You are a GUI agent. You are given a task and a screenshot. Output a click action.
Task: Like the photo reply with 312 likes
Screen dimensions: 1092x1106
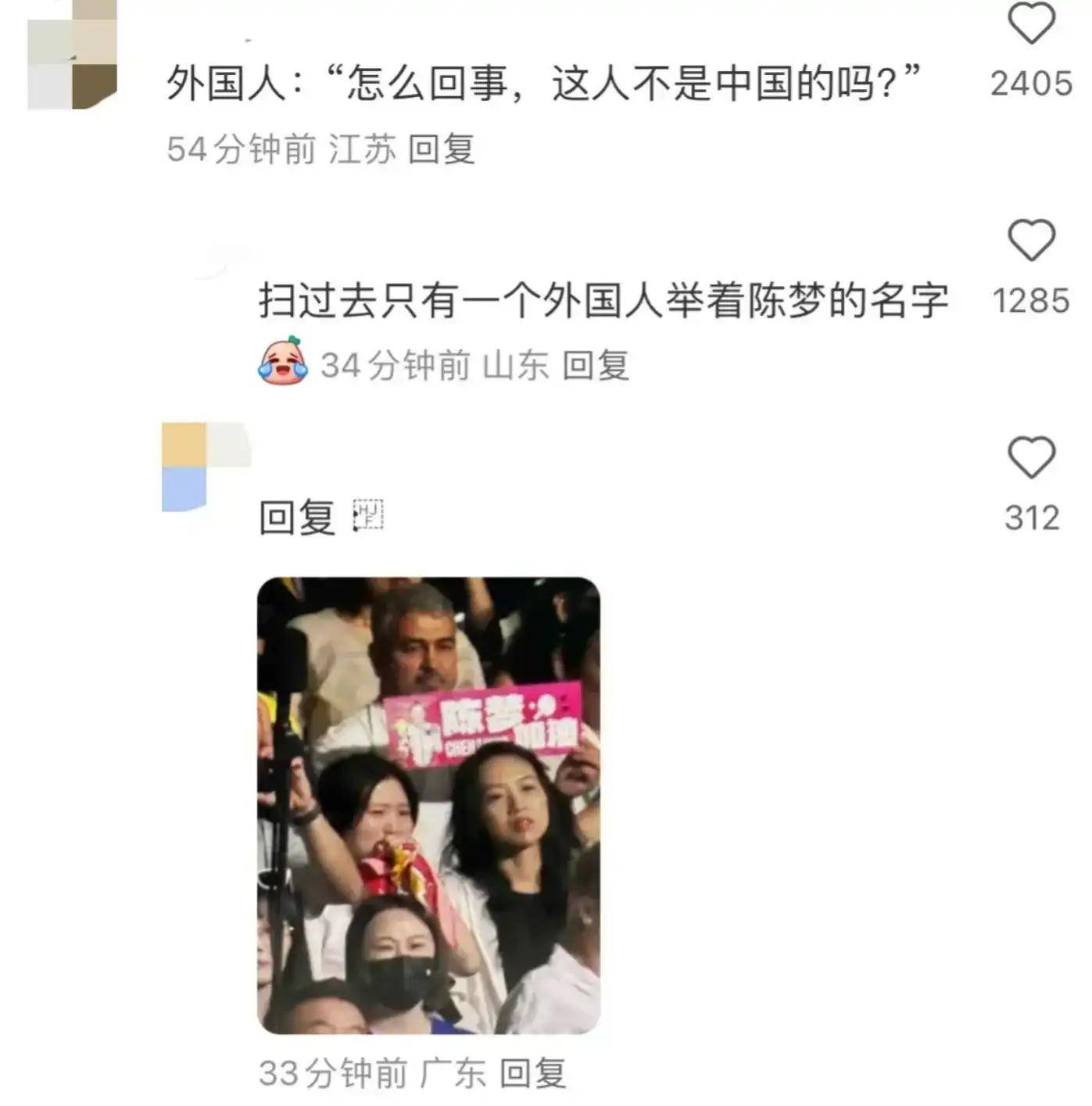click(x=1031, y=457)
